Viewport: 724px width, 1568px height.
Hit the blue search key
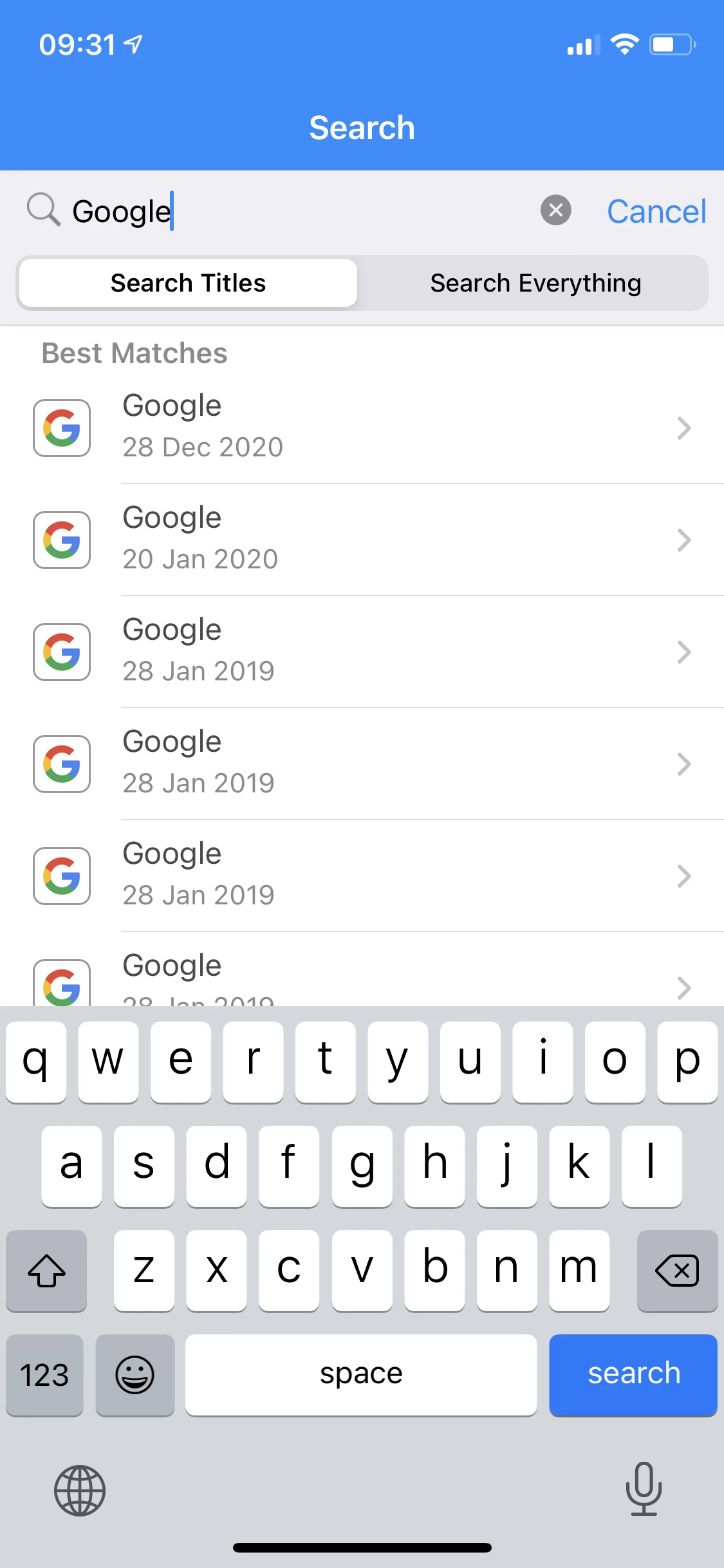633,1374
